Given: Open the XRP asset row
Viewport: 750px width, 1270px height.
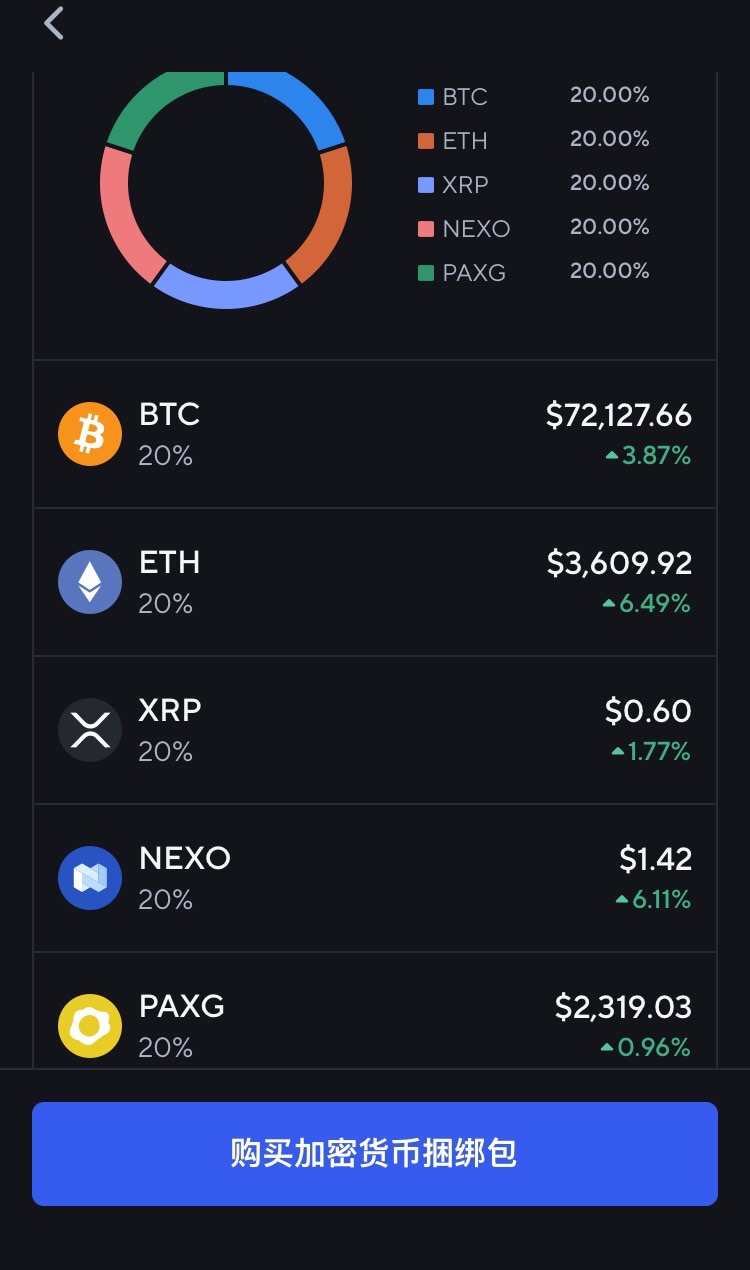Looking at the screenshot, I should (375, 730).
